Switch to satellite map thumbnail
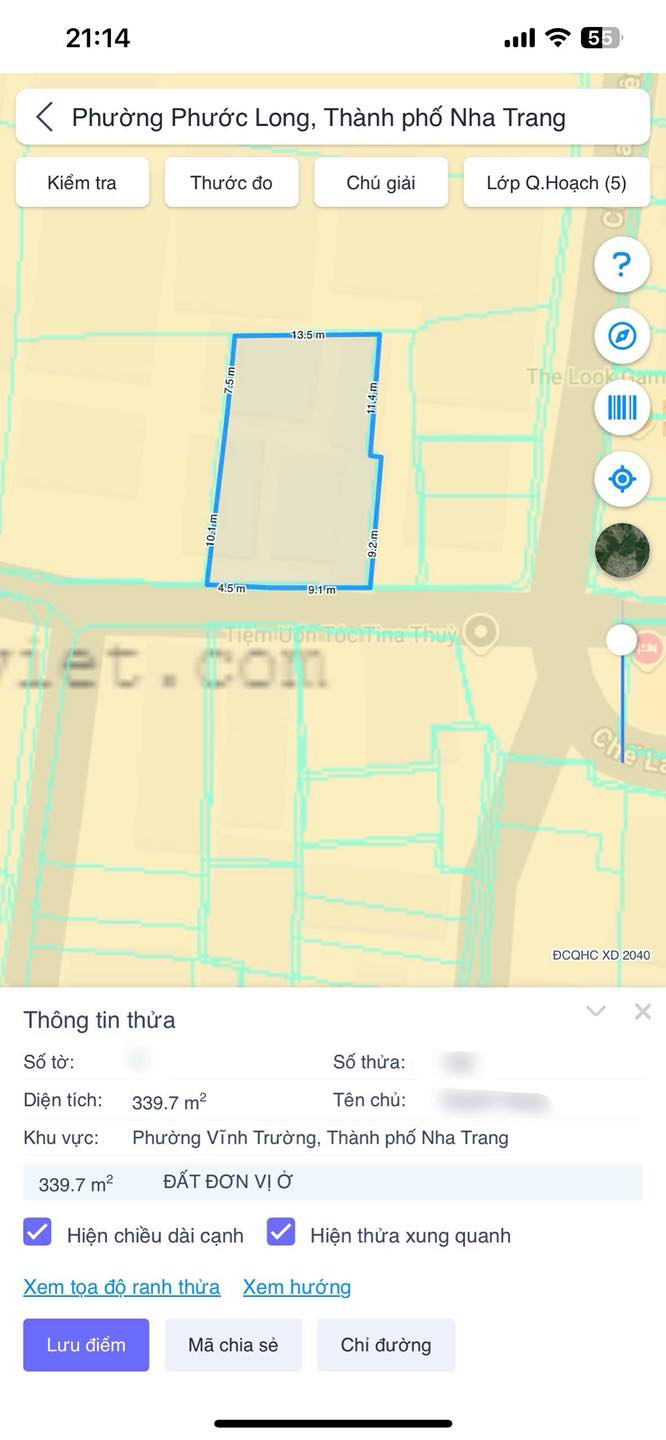666x1440 pixels. [x=622, y=550]
